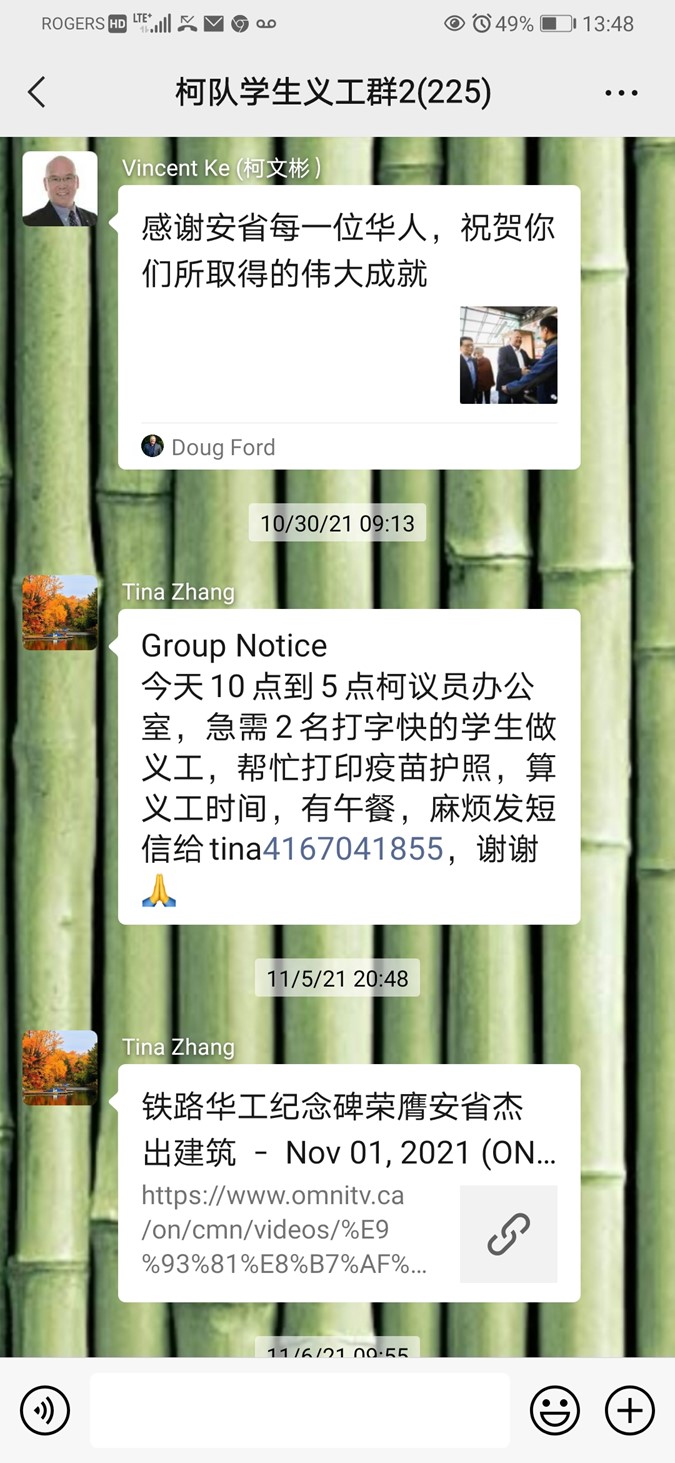Open the emoji sticker panel

click(x=554, y=1410)
